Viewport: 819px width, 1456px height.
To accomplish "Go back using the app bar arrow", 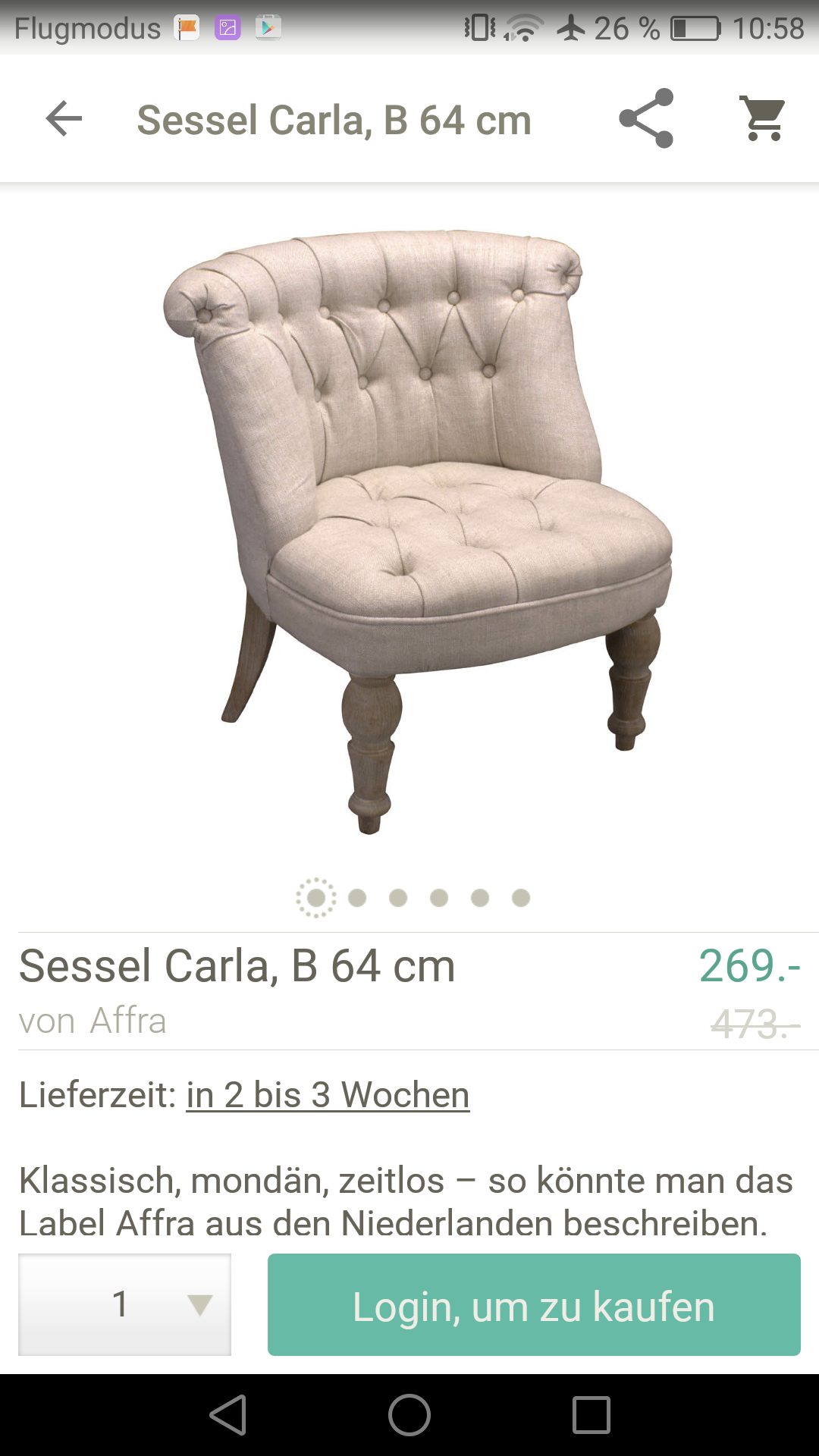I will (x=64, y=119).
